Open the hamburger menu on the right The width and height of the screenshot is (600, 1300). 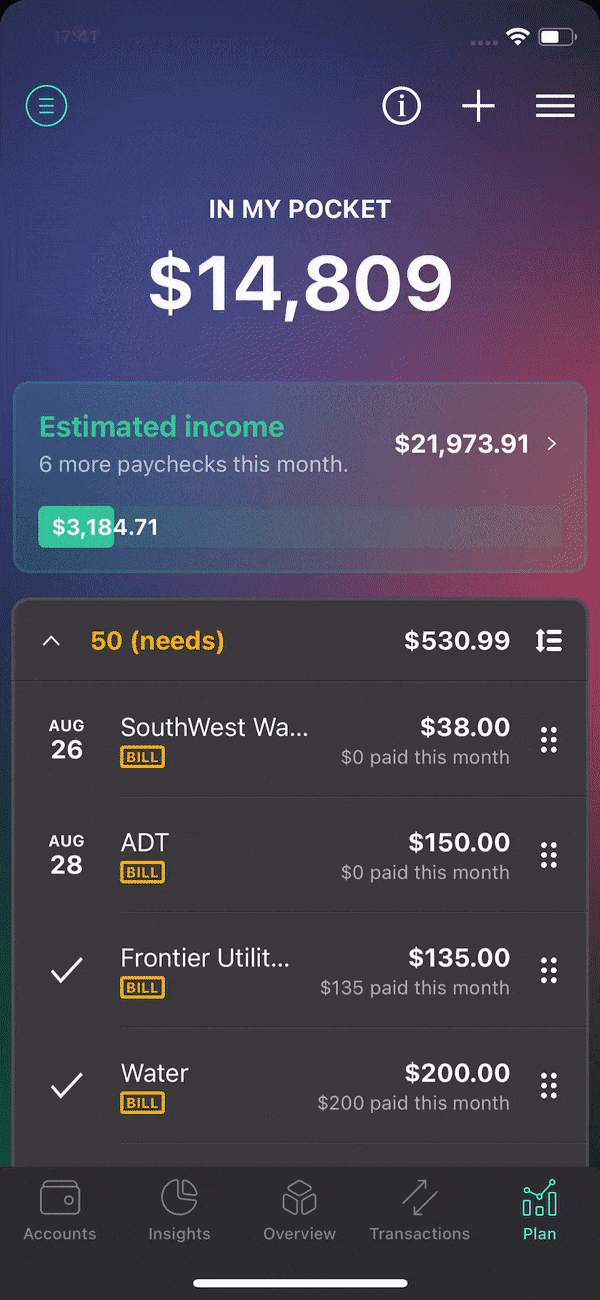click(555, 106)
